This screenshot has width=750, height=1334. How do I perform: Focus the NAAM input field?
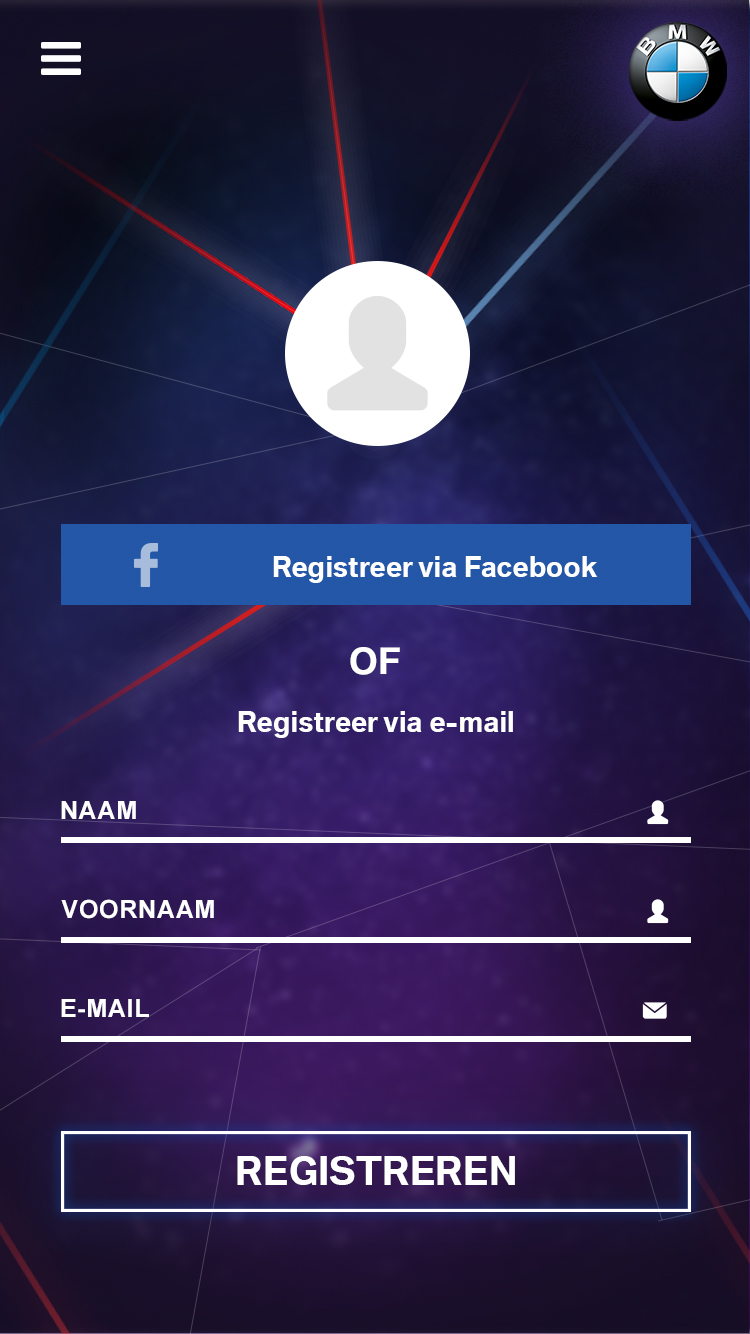[x=350, y=811]
